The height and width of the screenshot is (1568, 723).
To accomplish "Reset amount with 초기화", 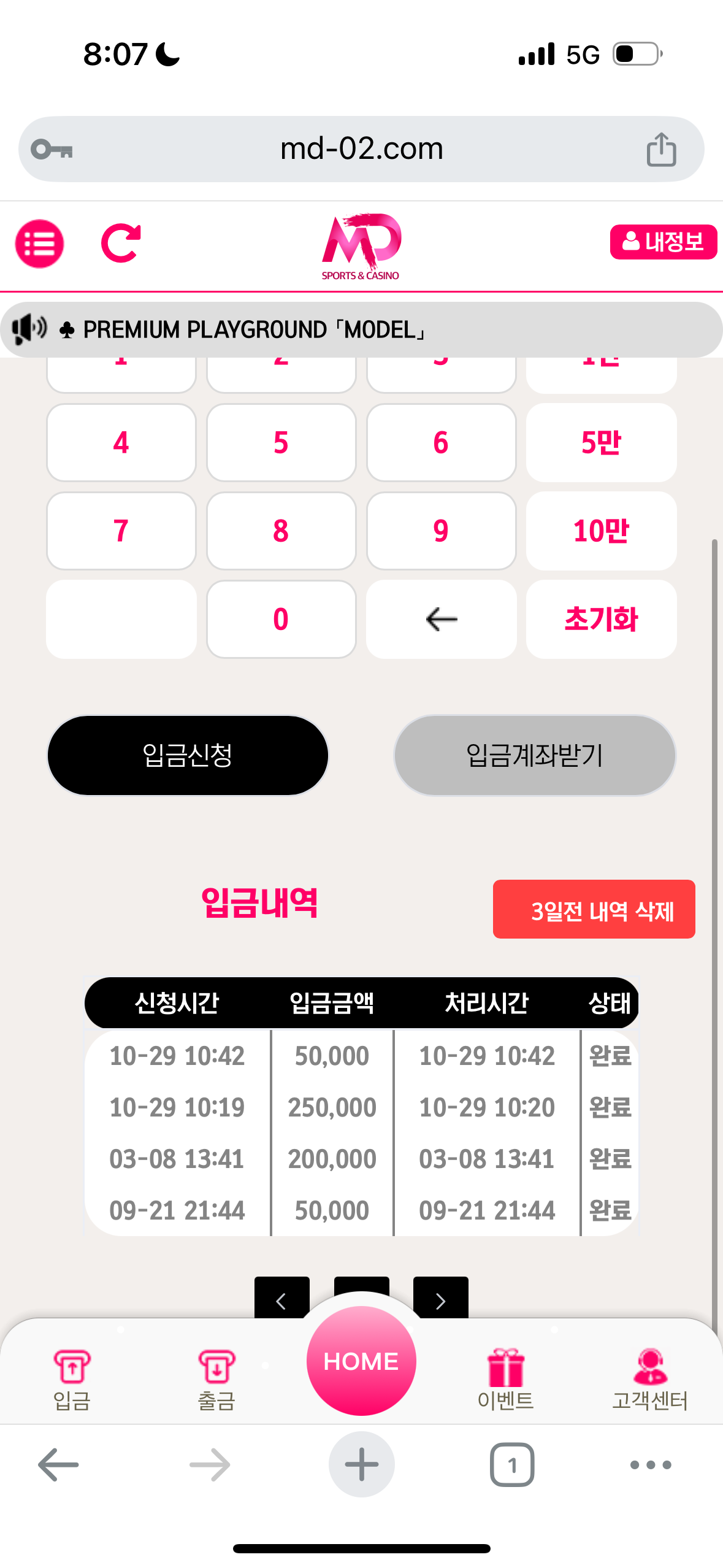I will pyautogui.click(x=601, y=619).
